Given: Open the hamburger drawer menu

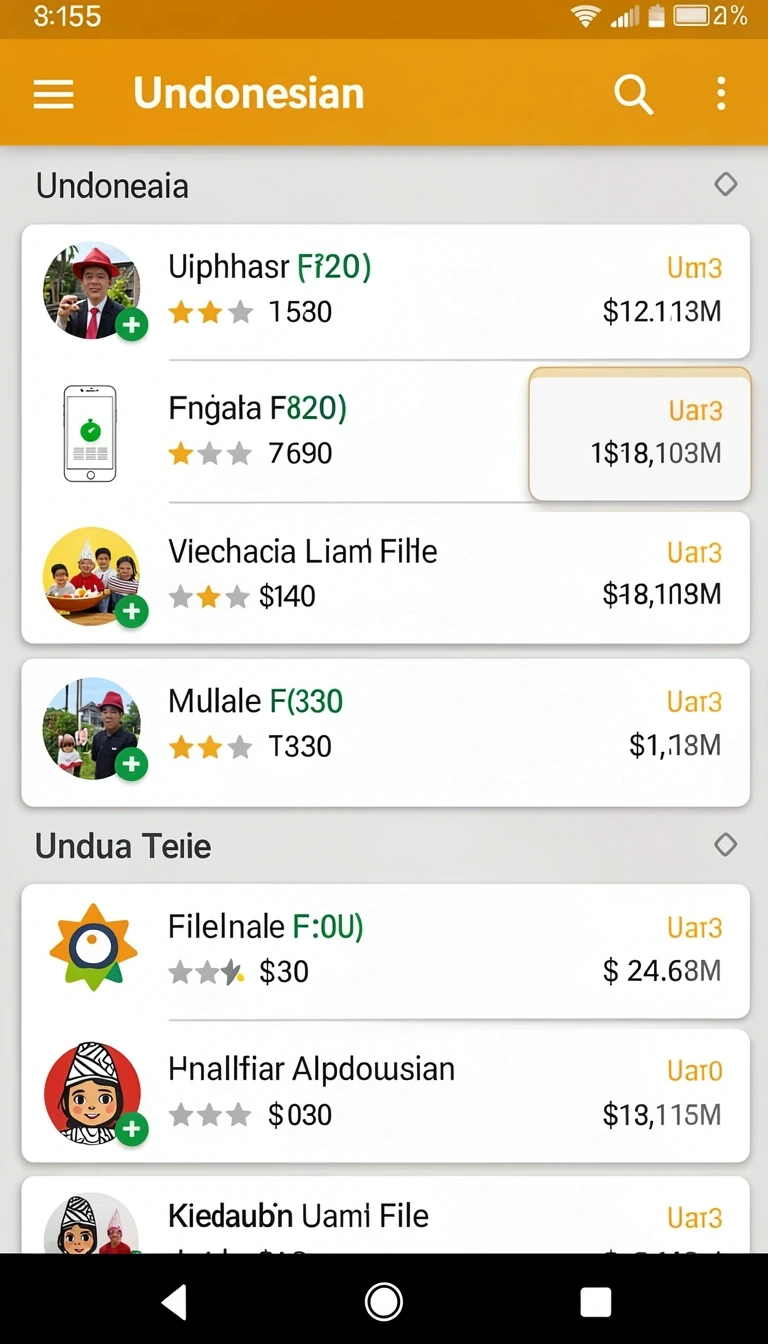Looking at the screenshot, I should [x=53, y=94].
